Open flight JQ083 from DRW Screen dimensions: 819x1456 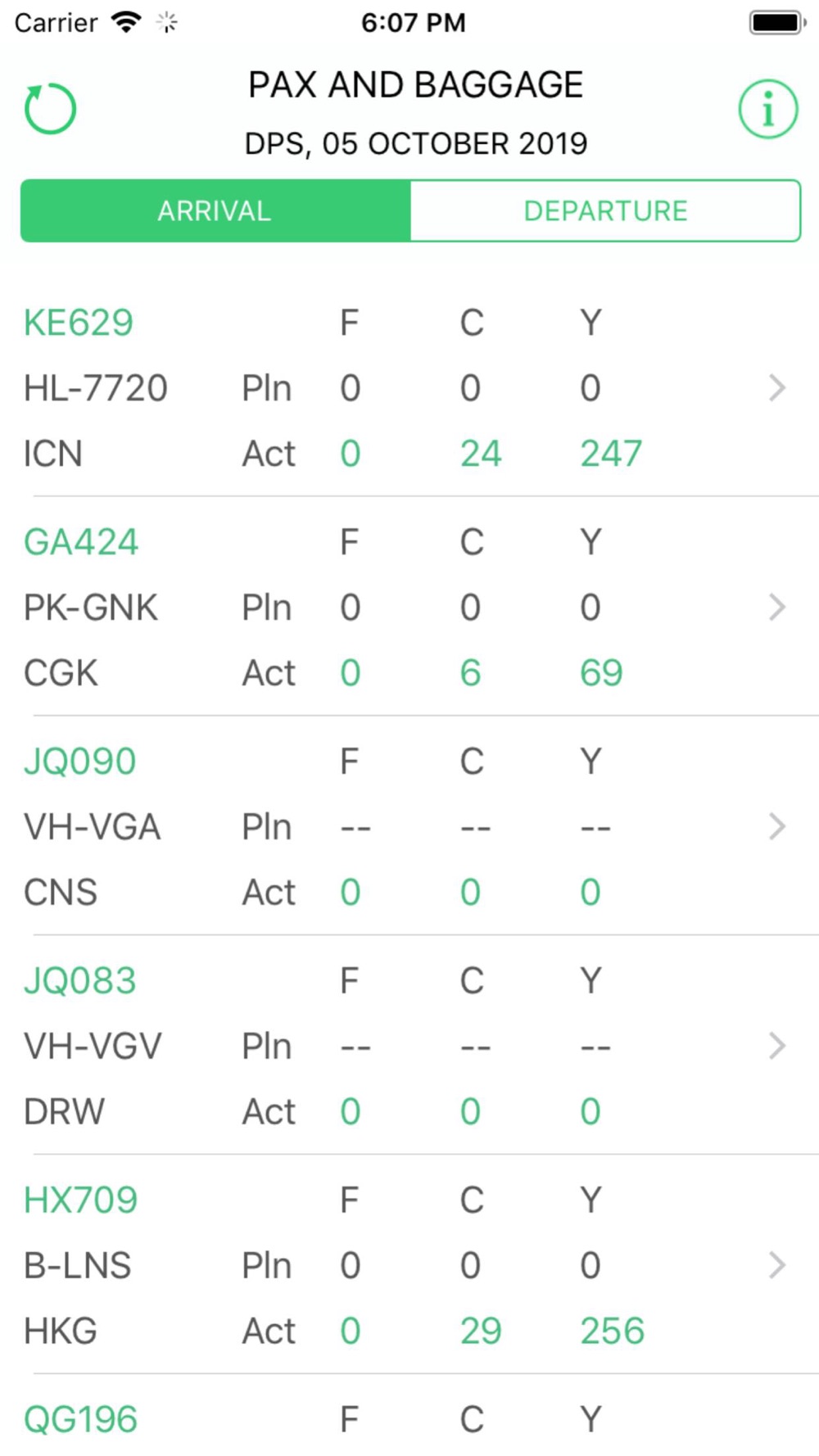(x=409, y=1046)
